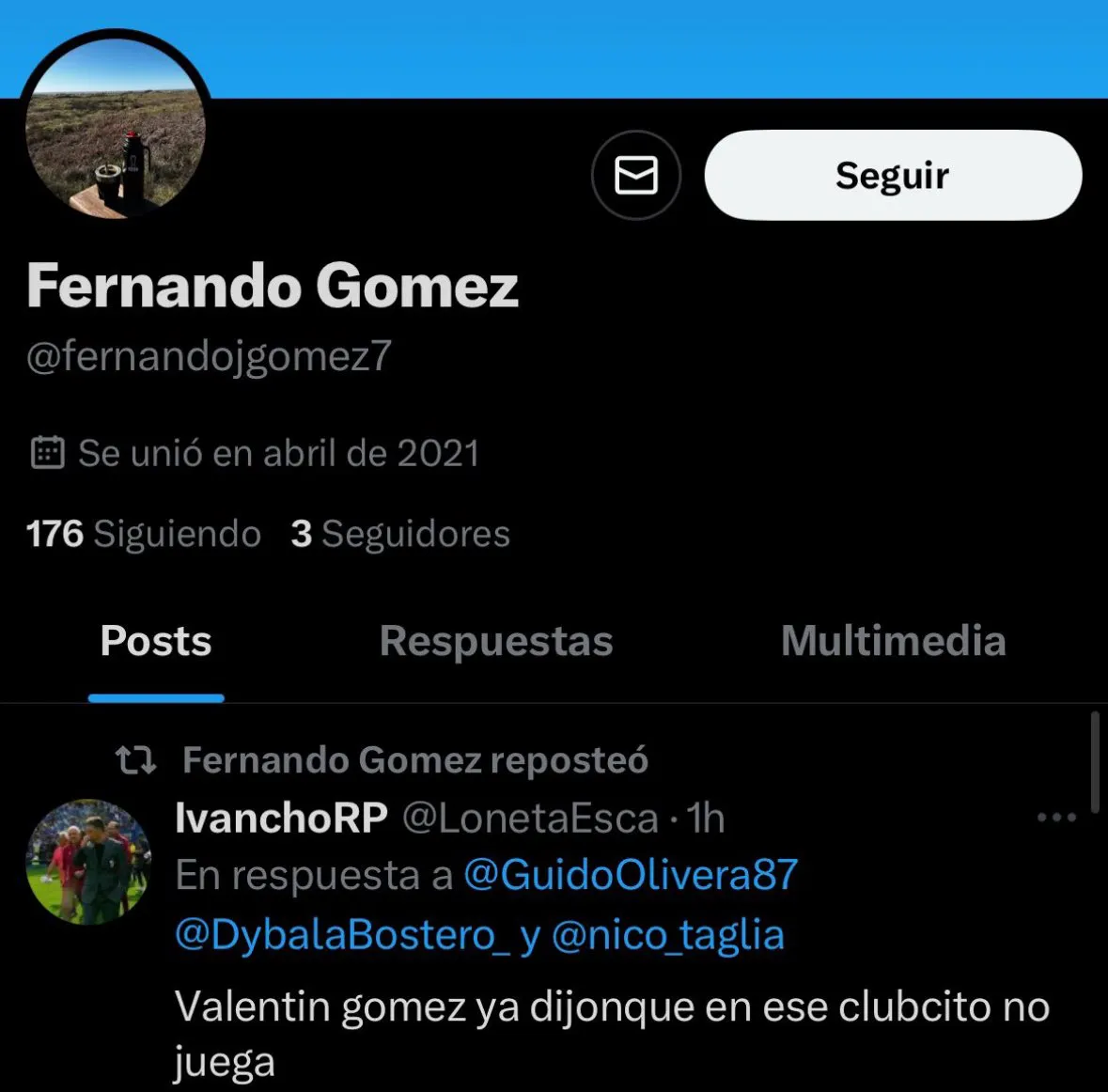This screenshot has width=1108, height=1092.
Task: Switch to the Respuestas tab
Action: click(x=496, y=642)
